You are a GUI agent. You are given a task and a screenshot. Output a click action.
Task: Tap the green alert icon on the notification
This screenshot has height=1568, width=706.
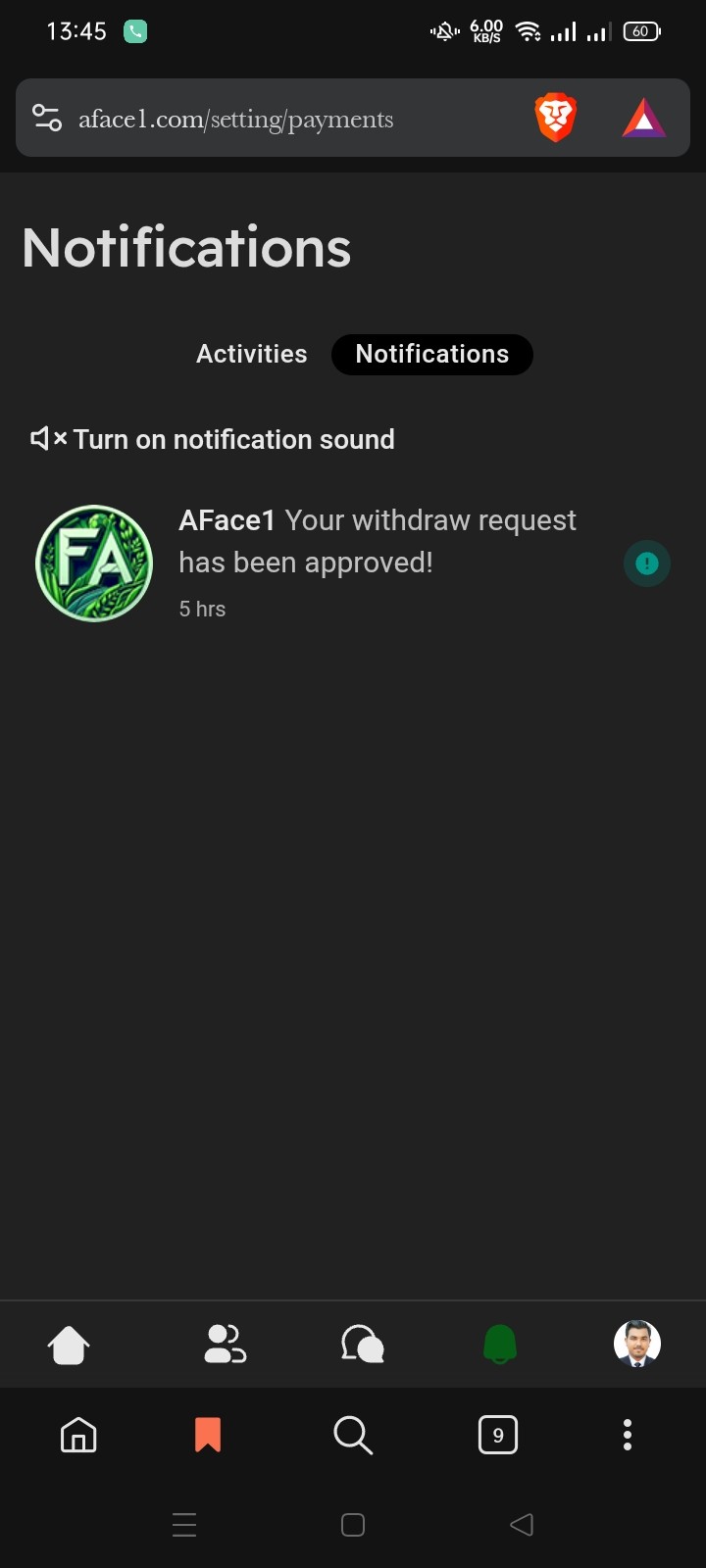(x=646, y=563)
